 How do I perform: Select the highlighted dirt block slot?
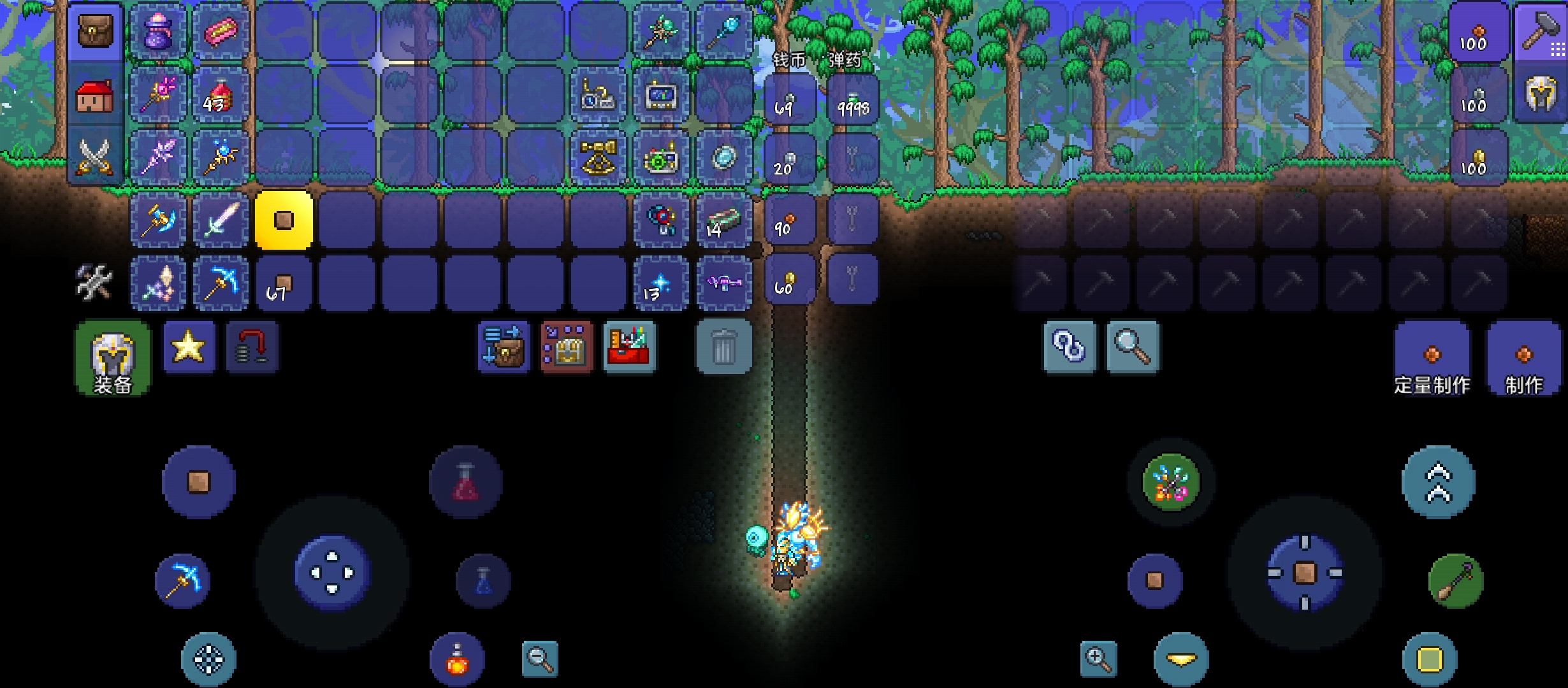pyautogui.click(x=284, y=220)
